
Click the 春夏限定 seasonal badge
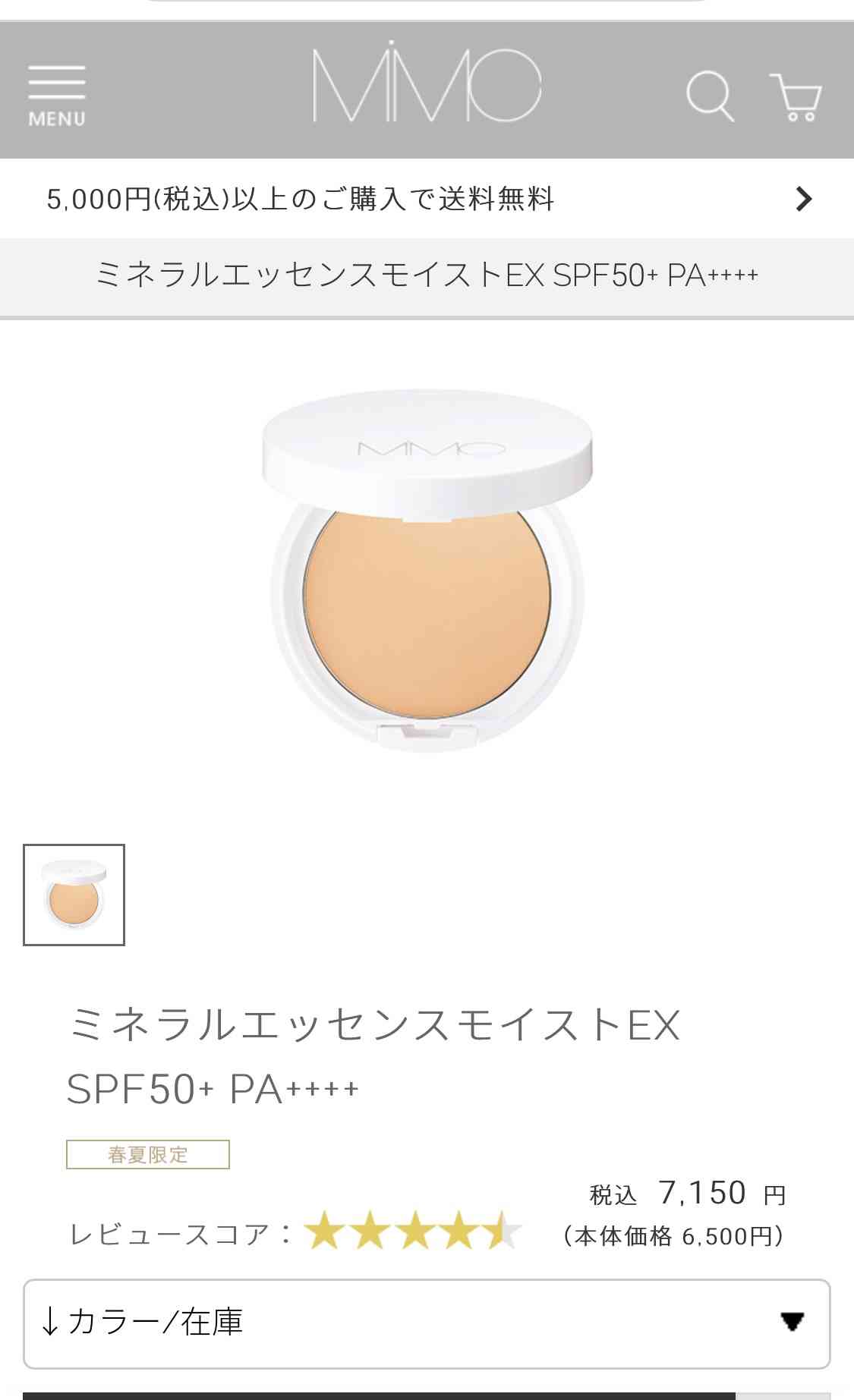146,1154
